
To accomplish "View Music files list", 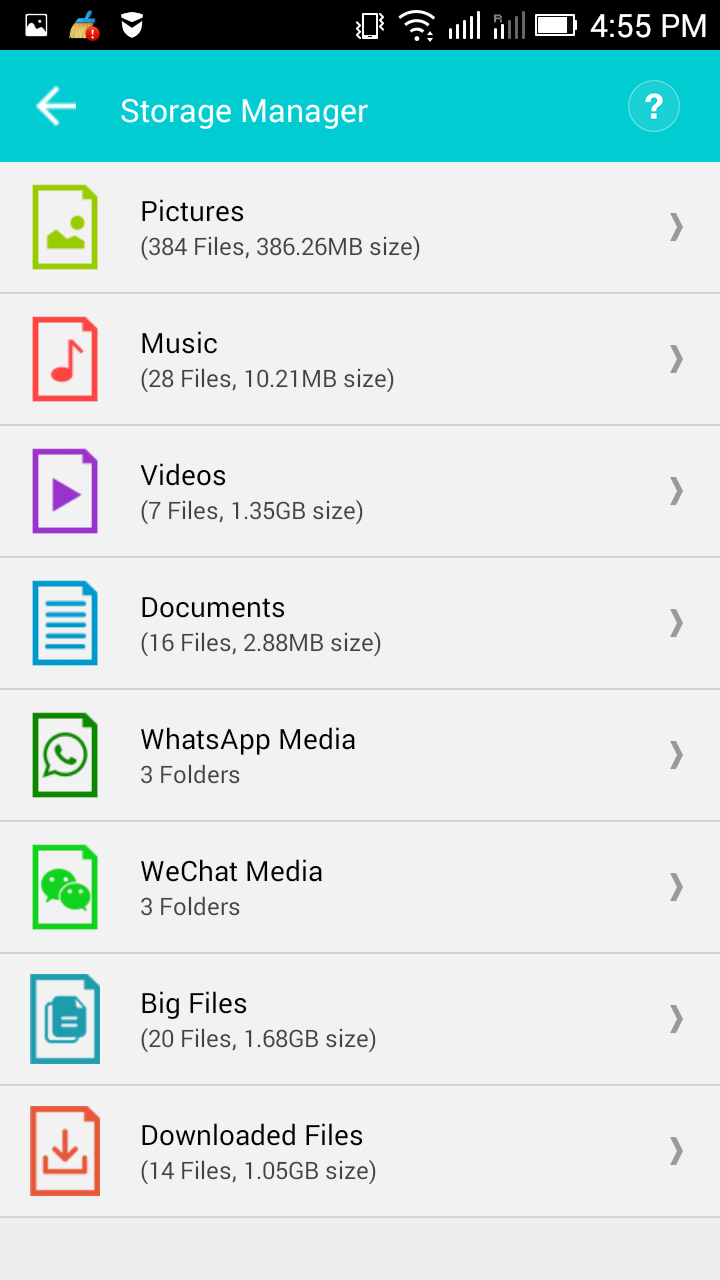I will 360,360.
